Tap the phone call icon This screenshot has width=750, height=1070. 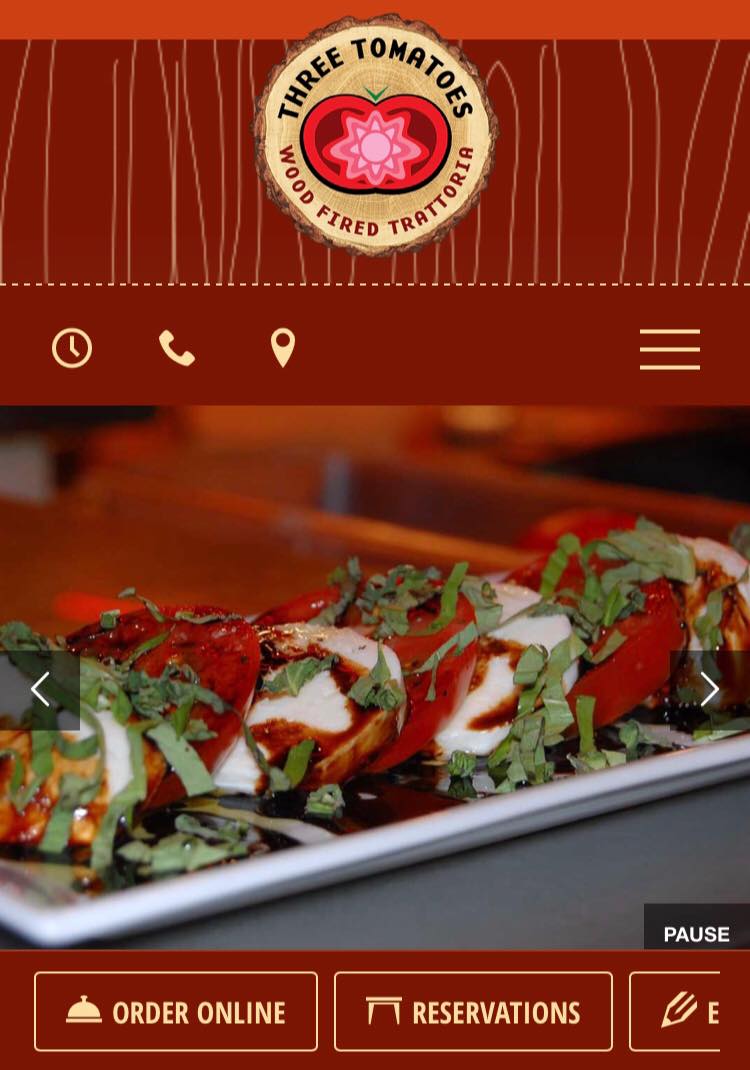[x=177, y=349]
